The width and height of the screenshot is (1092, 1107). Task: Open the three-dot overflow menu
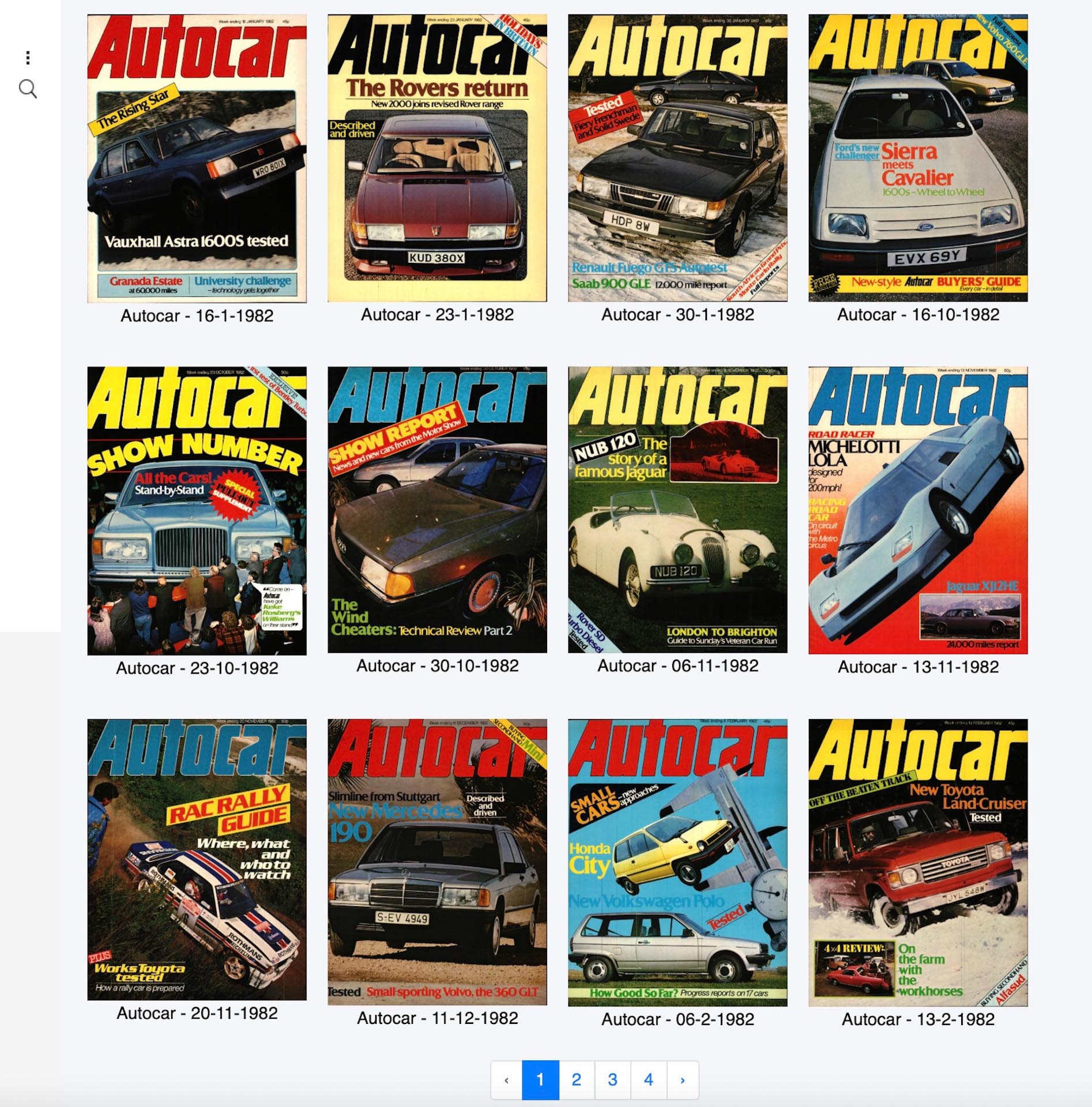[x=28, y=58]
